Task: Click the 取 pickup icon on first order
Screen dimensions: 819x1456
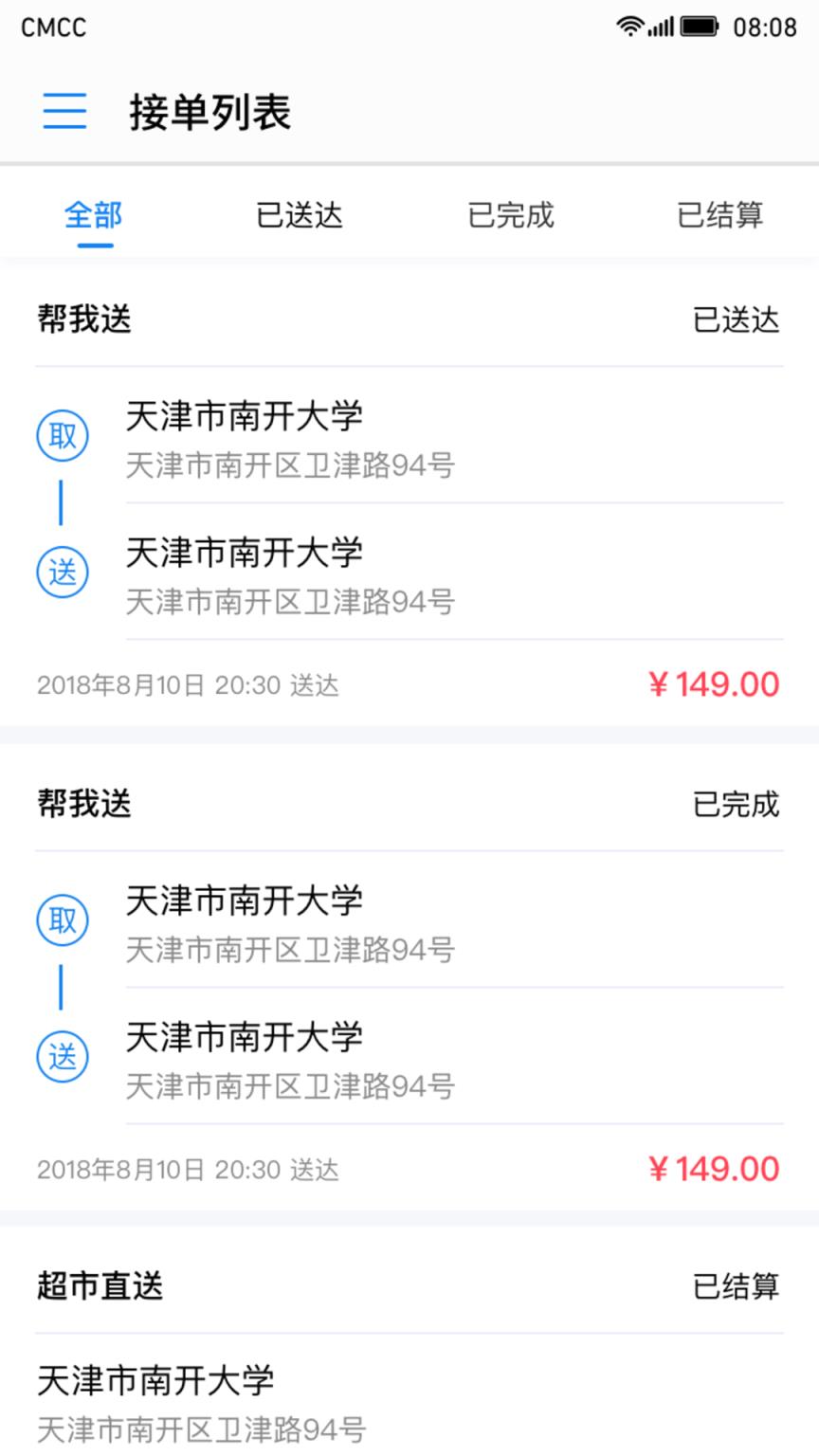Action: click(62, 435)
